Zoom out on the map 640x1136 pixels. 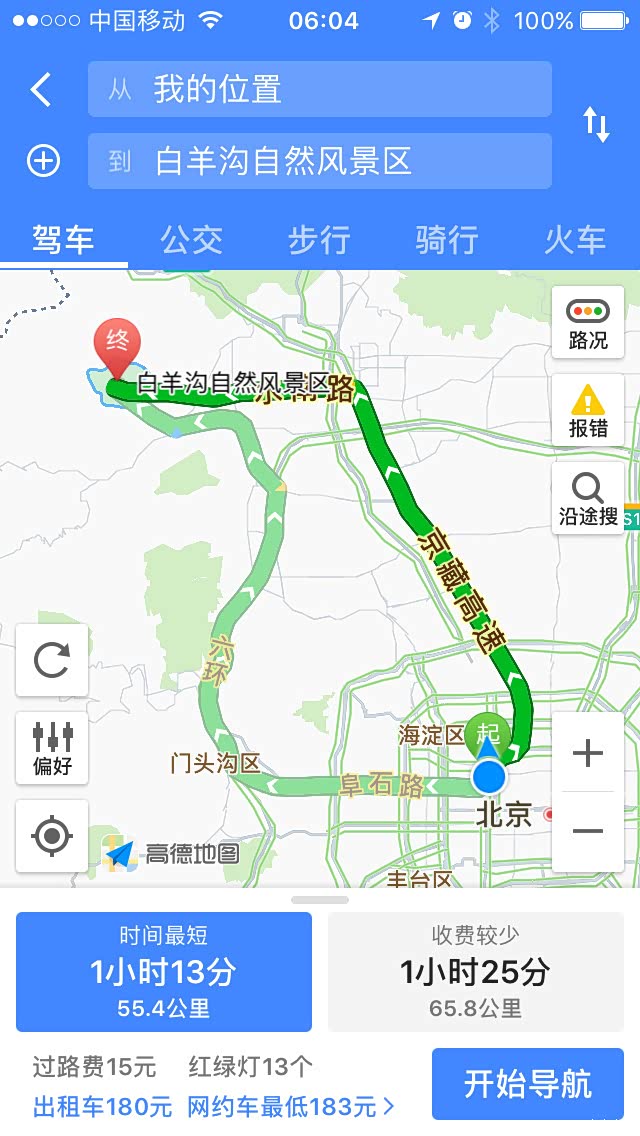(588, 831)
